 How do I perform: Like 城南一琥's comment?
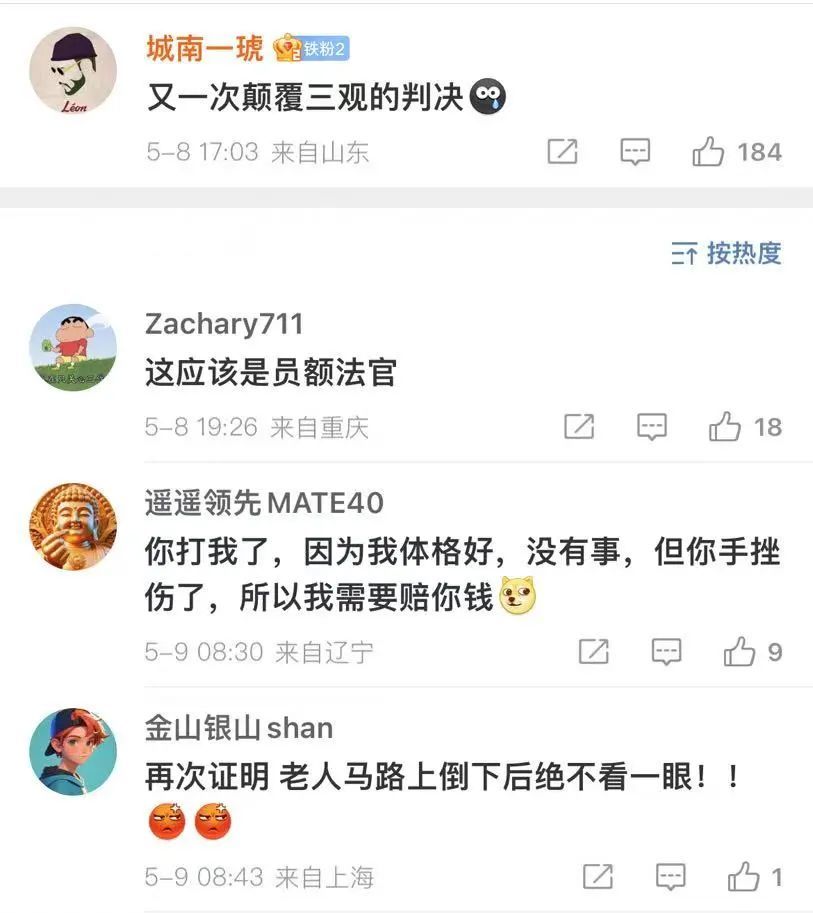point(709,152)
